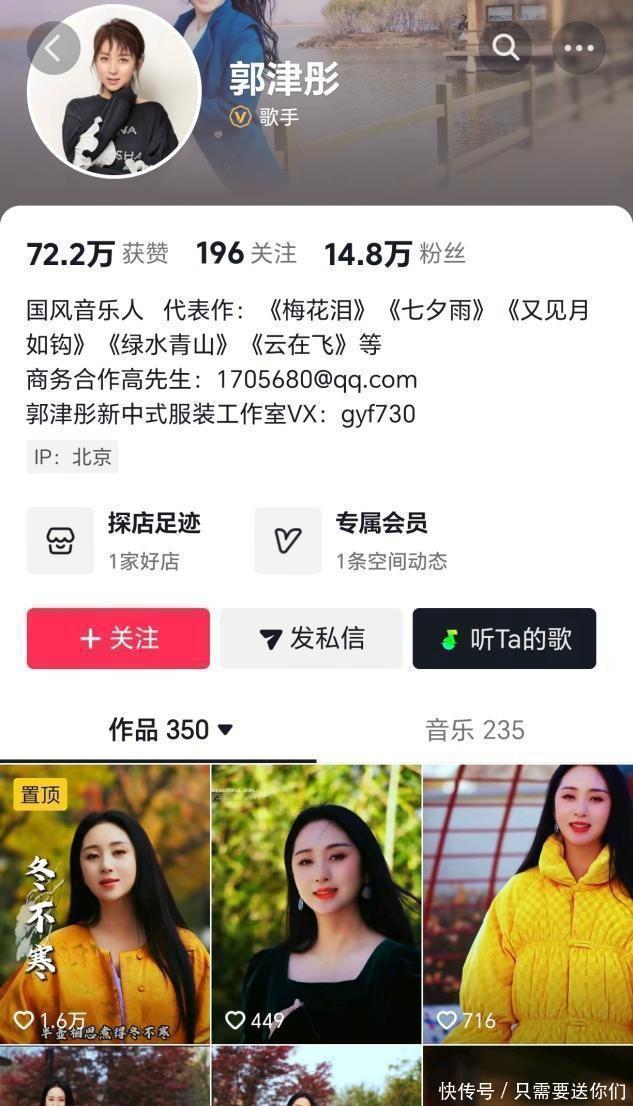The height and width of the screenshot is (1106, 633).
Task: Open search on this profile
Action: click(506, 48)
